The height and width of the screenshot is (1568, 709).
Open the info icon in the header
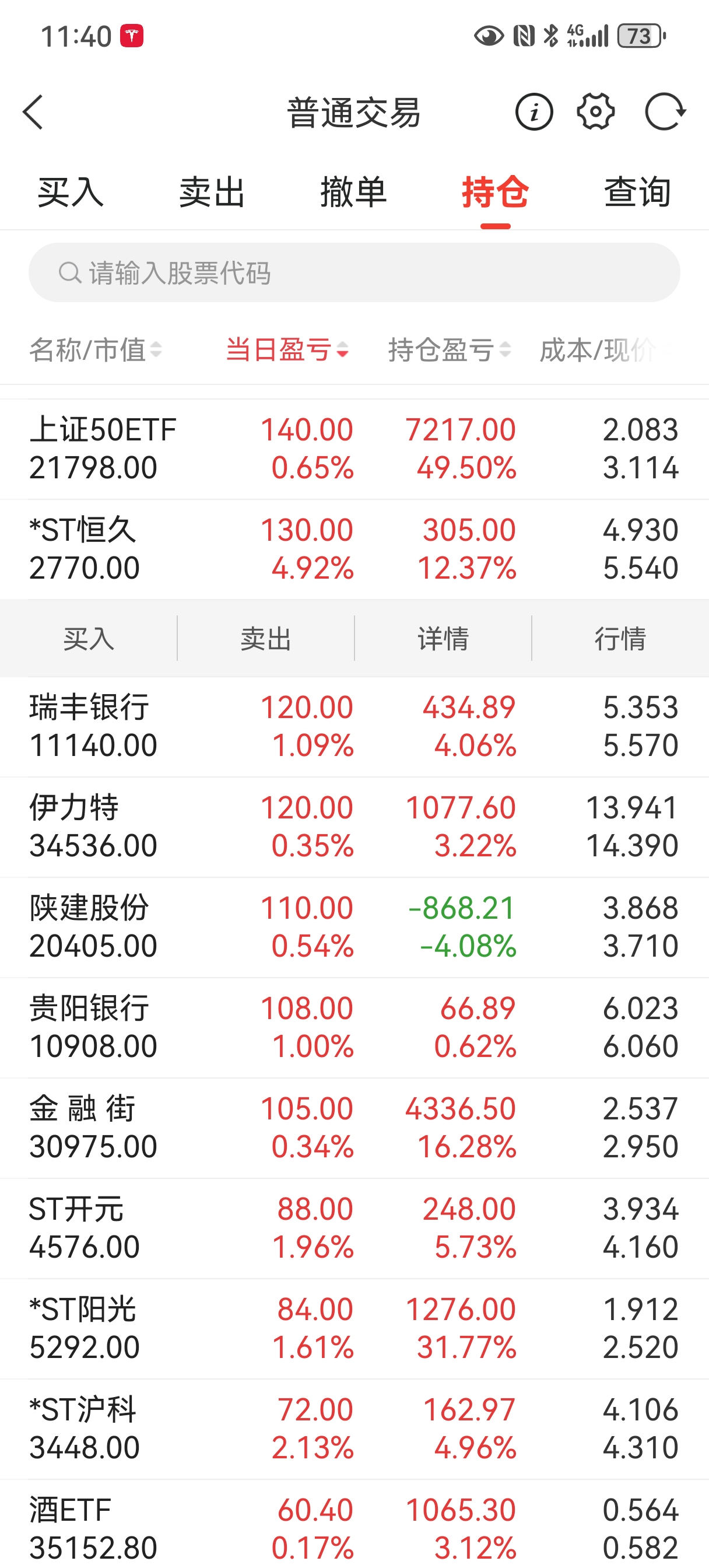tap(533, 112)
